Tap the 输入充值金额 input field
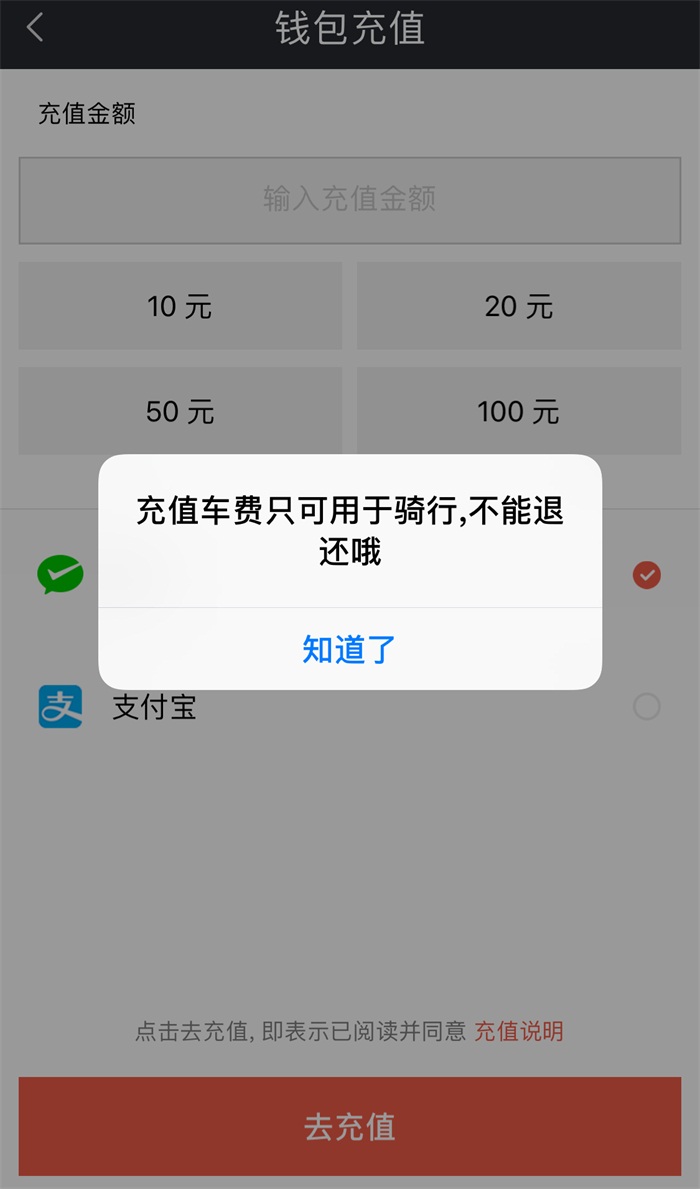This screenshot has width=700, height=1189. [x=350, y=199]
